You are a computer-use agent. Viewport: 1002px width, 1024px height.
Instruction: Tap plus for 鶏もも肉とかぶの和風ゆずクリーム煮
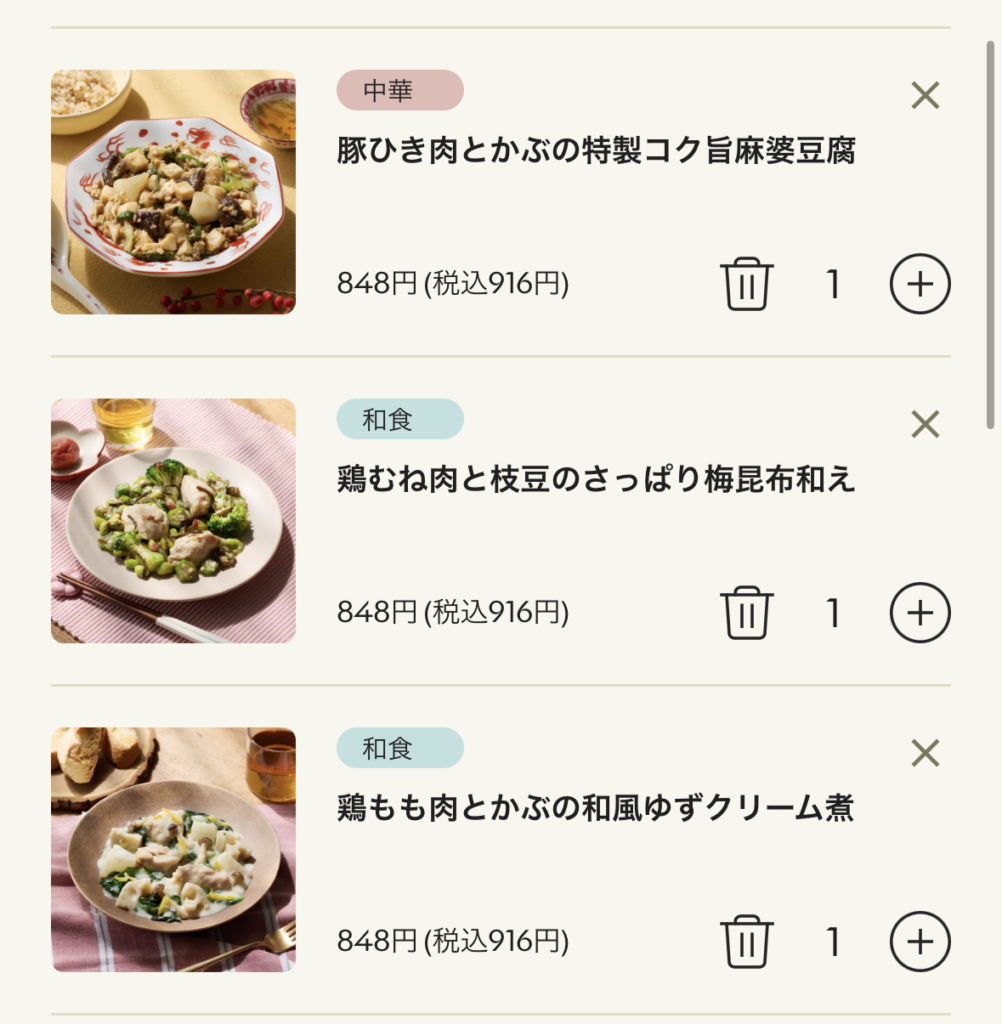click(919, 941)
